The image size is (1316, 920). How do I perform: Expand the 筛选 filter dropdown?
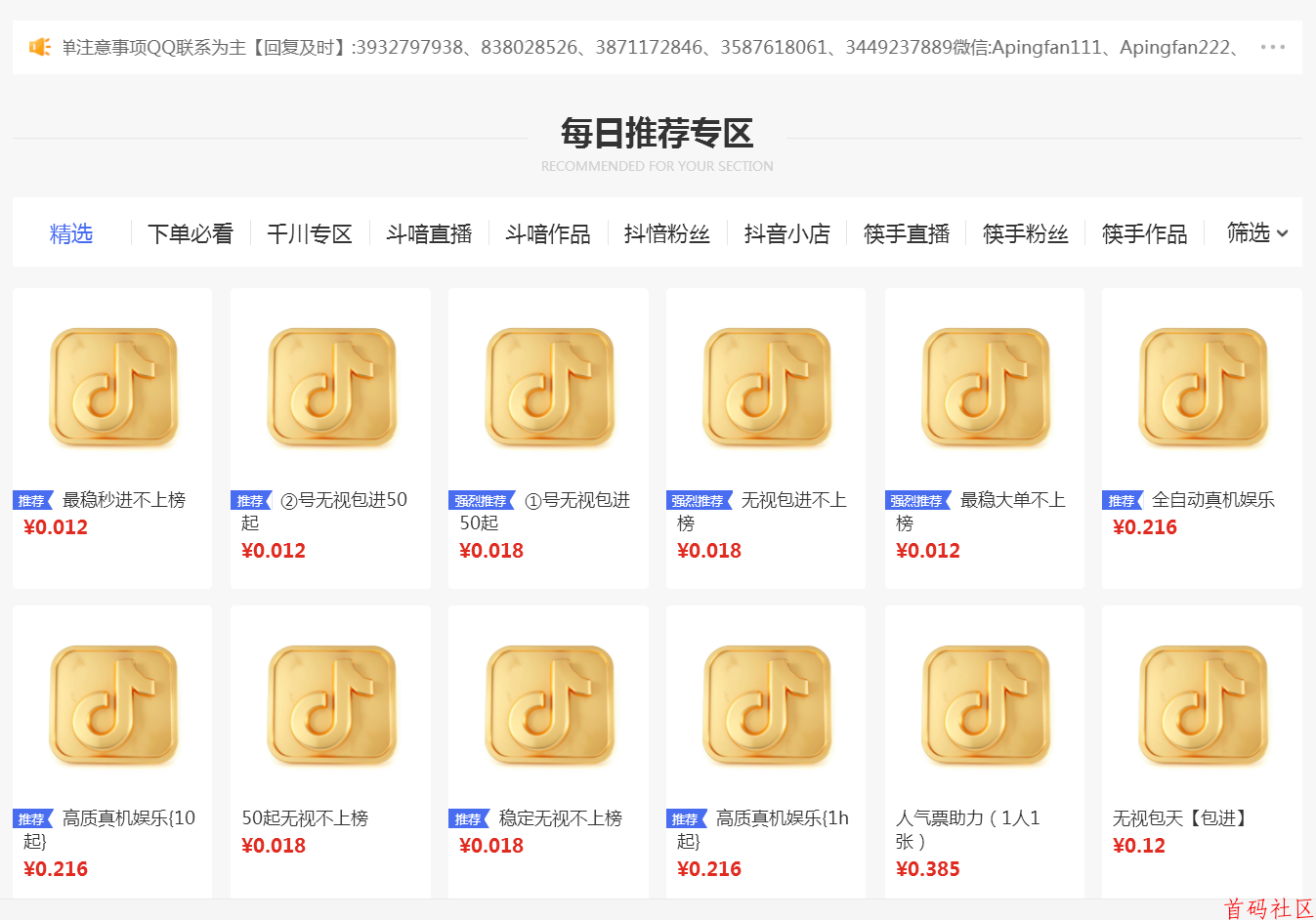tap(1257, 232)
